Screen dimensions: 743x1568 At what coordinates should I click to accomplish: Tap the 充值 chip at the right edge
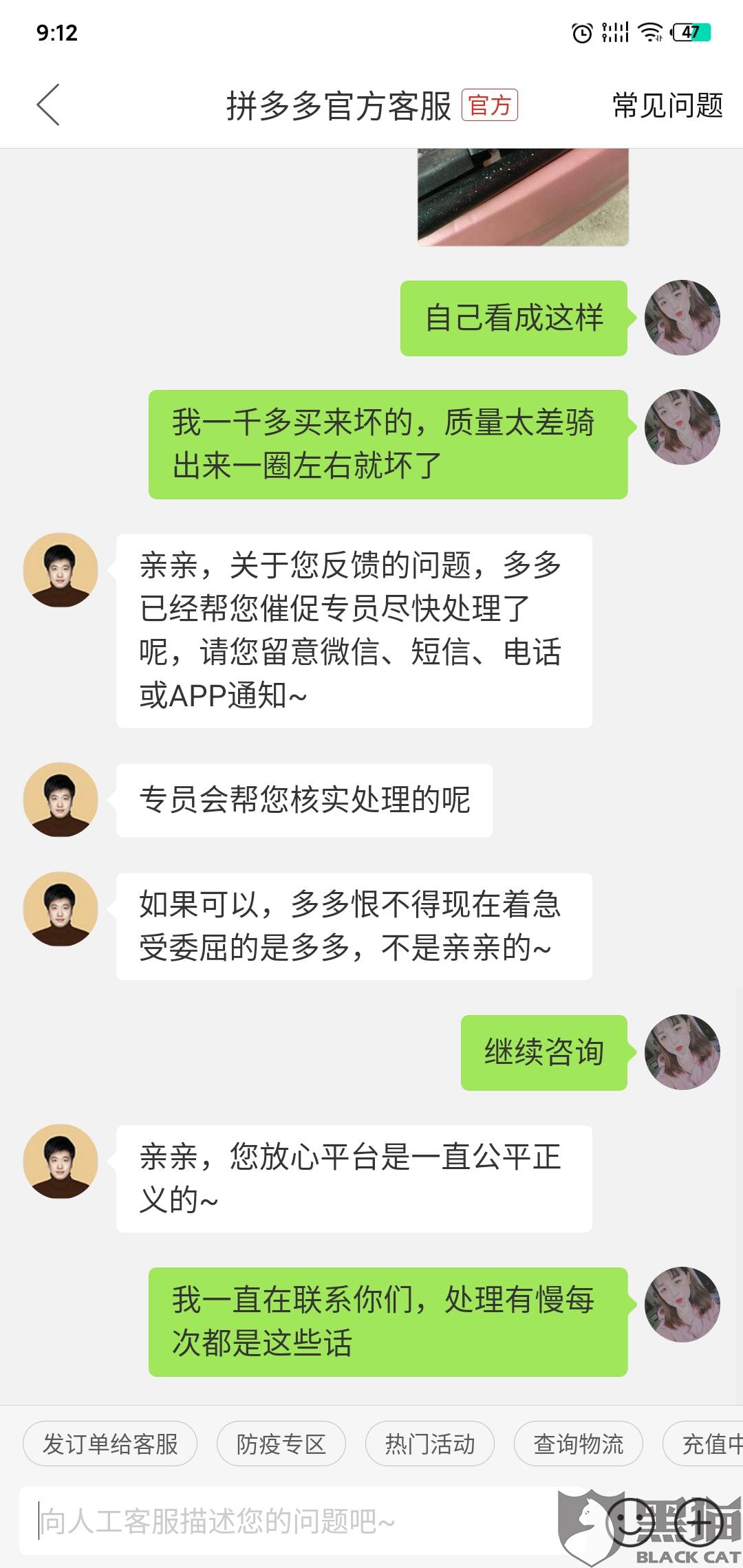click(x=704, y=1444)
